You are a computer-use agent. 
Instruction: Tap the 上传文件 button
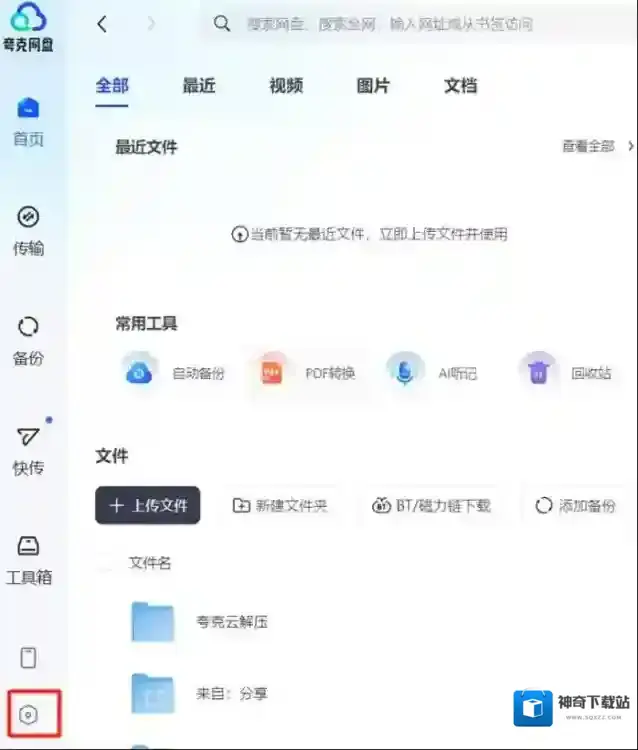(148, 506)
